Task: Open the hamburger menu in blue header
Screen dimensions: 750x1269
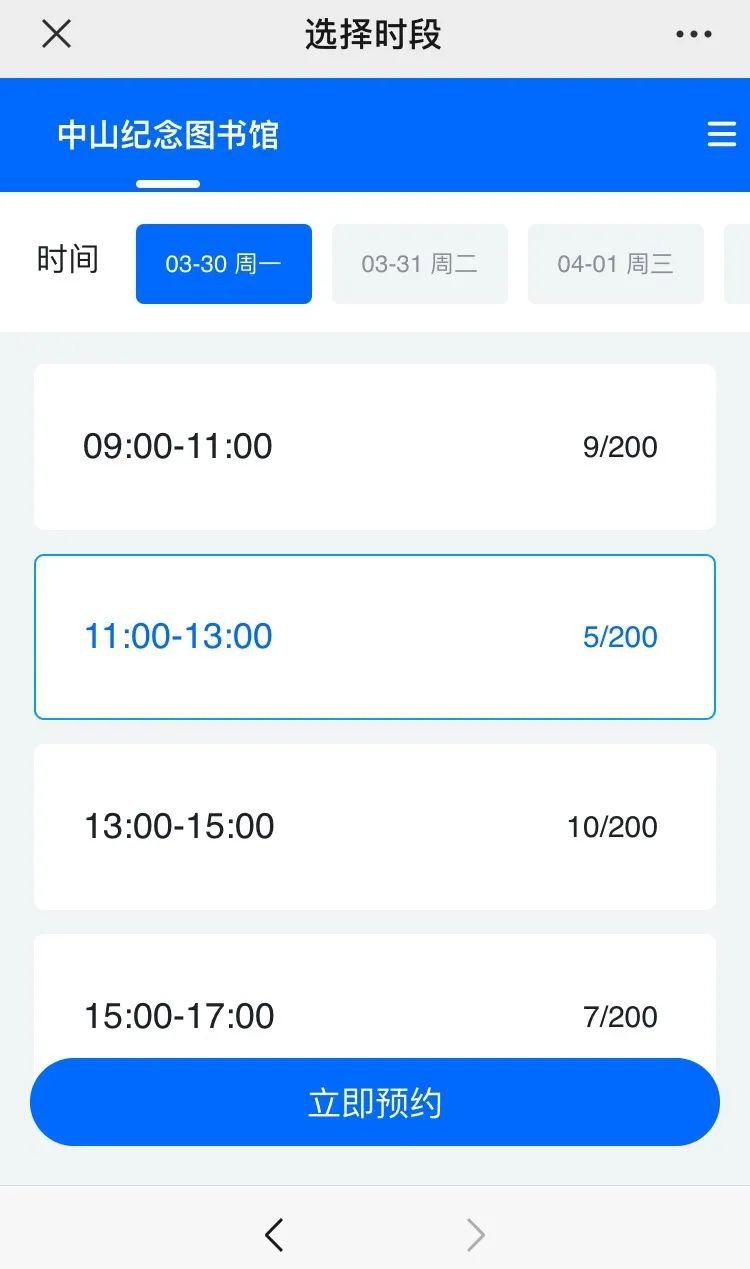Action: click(x=721, y=135)
